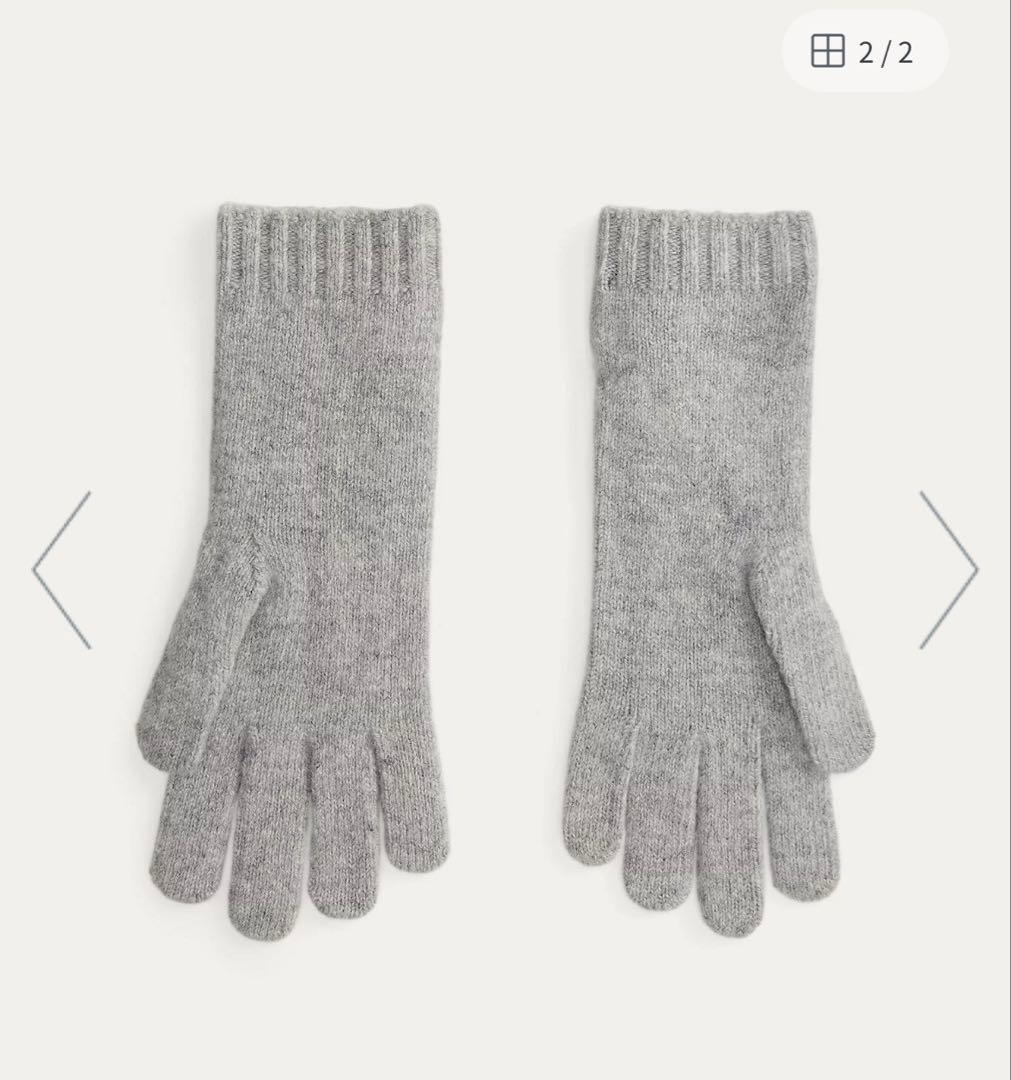The height and width of the screenshot is (1080, 1011).
Task: Open the image grid view 2/2
Action: (863, 52)
